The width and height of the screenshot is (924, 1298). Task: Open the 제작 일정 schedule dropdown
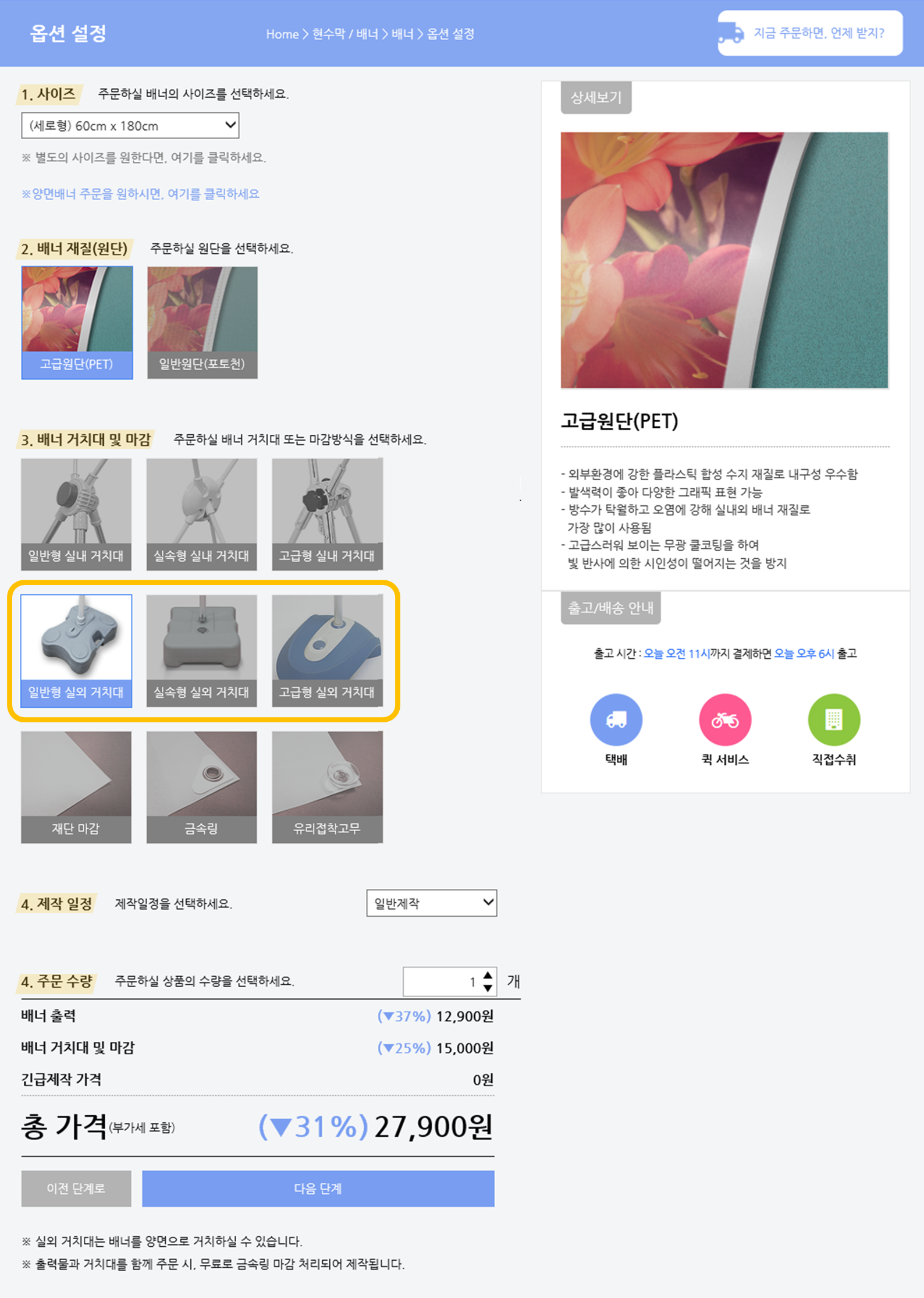click(431, 903)
